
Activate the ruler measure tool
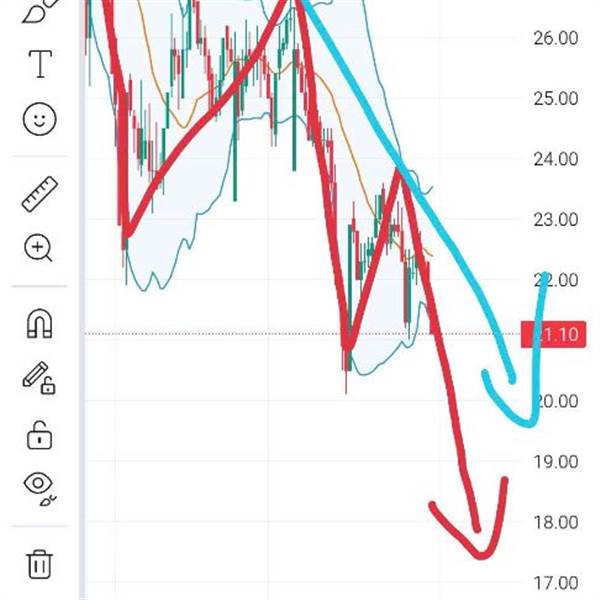40,194
